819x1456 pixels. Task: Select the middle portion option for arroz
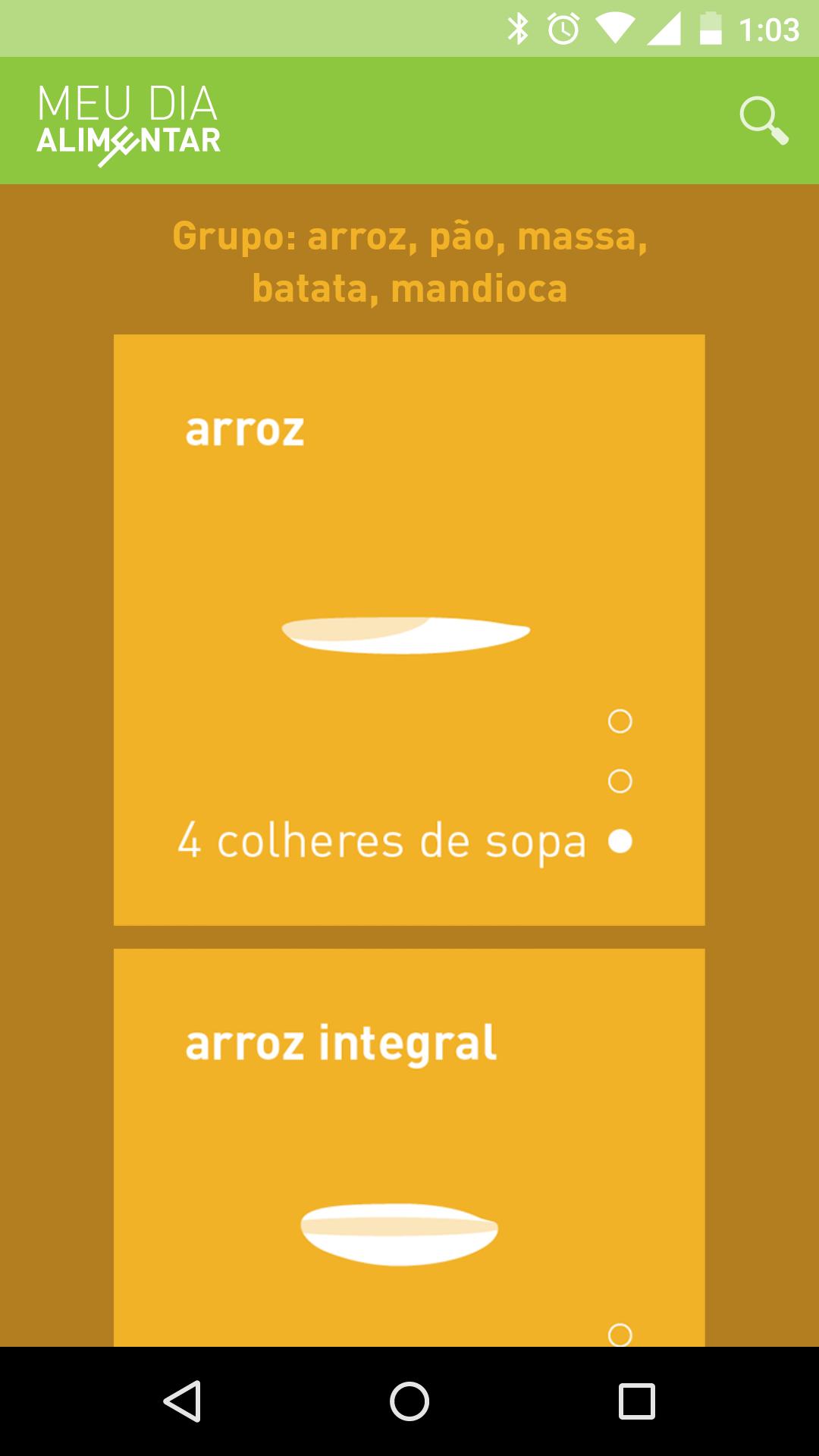(620, 781)
